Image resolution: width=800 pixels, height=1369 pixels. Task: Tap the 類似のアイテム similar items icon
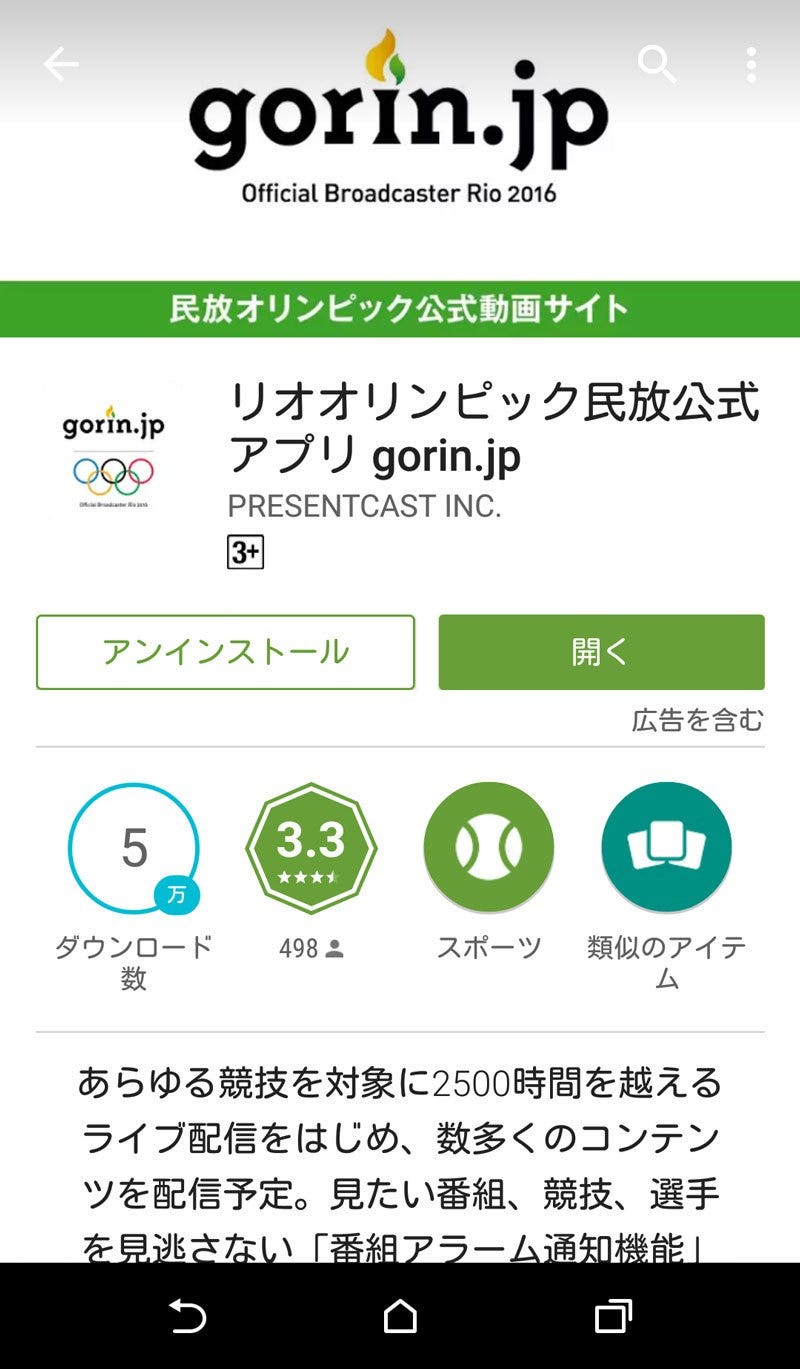click(x=667, y=846)
